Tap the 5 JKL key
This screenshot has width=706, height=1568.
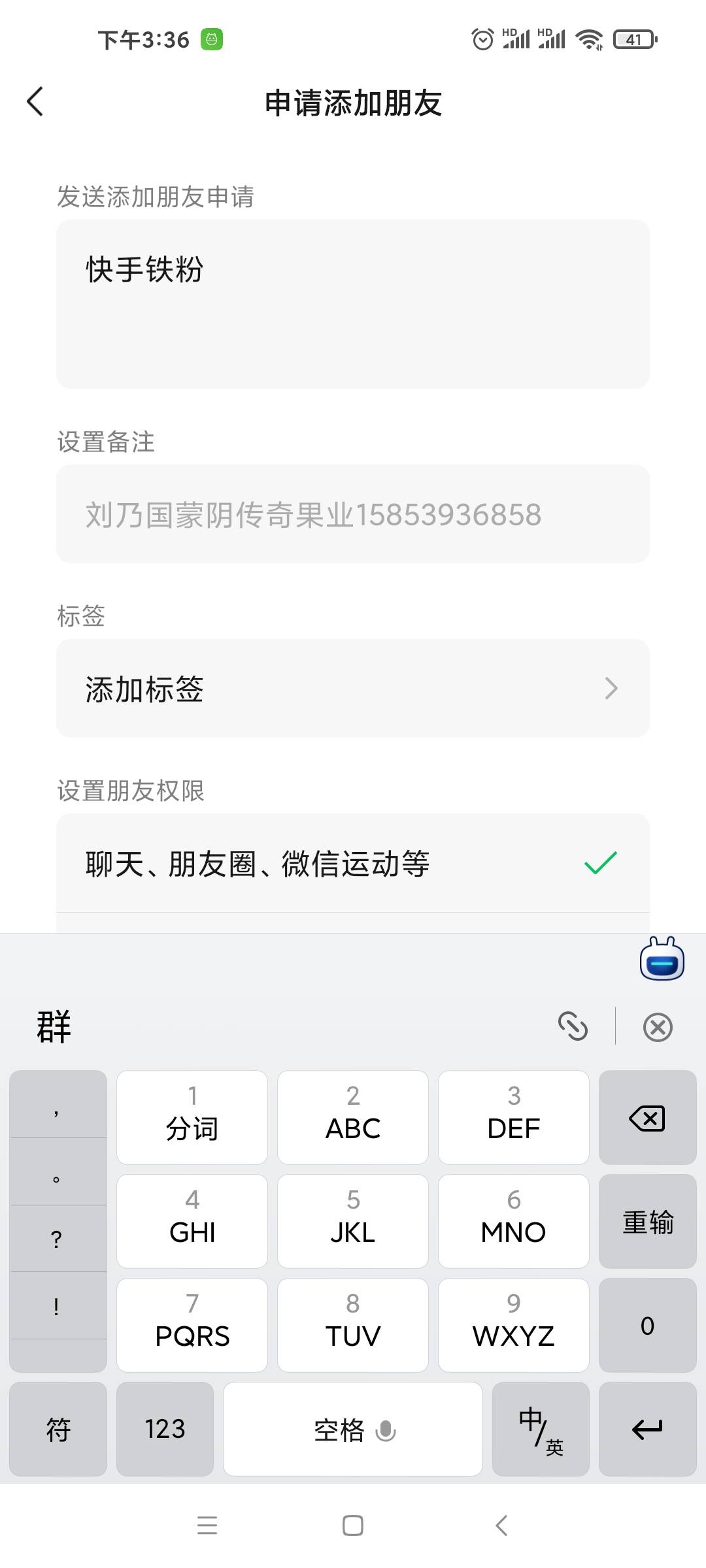(x=353, y=1222)
